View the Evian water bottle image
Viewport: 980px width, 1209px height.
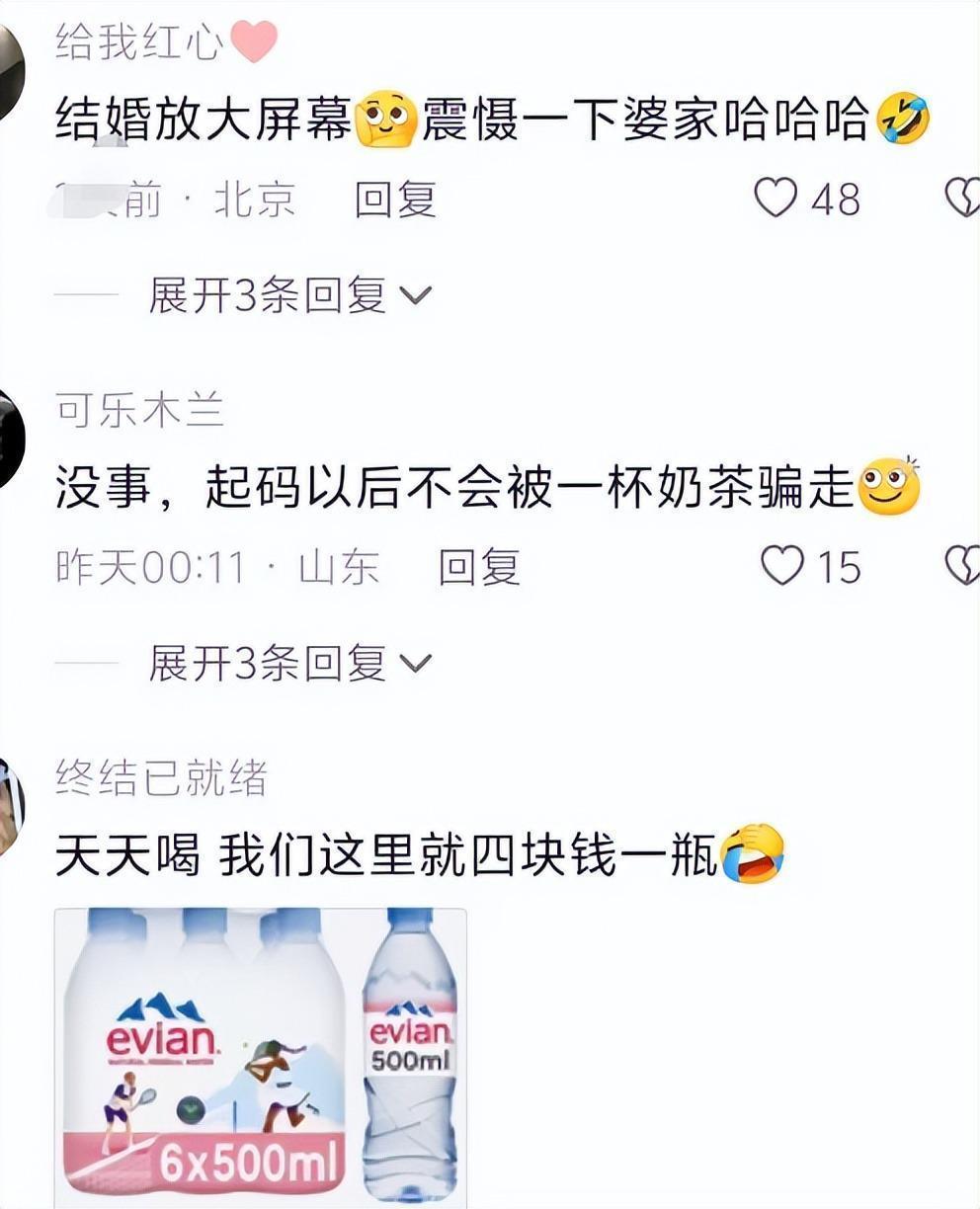[259, 1057]
